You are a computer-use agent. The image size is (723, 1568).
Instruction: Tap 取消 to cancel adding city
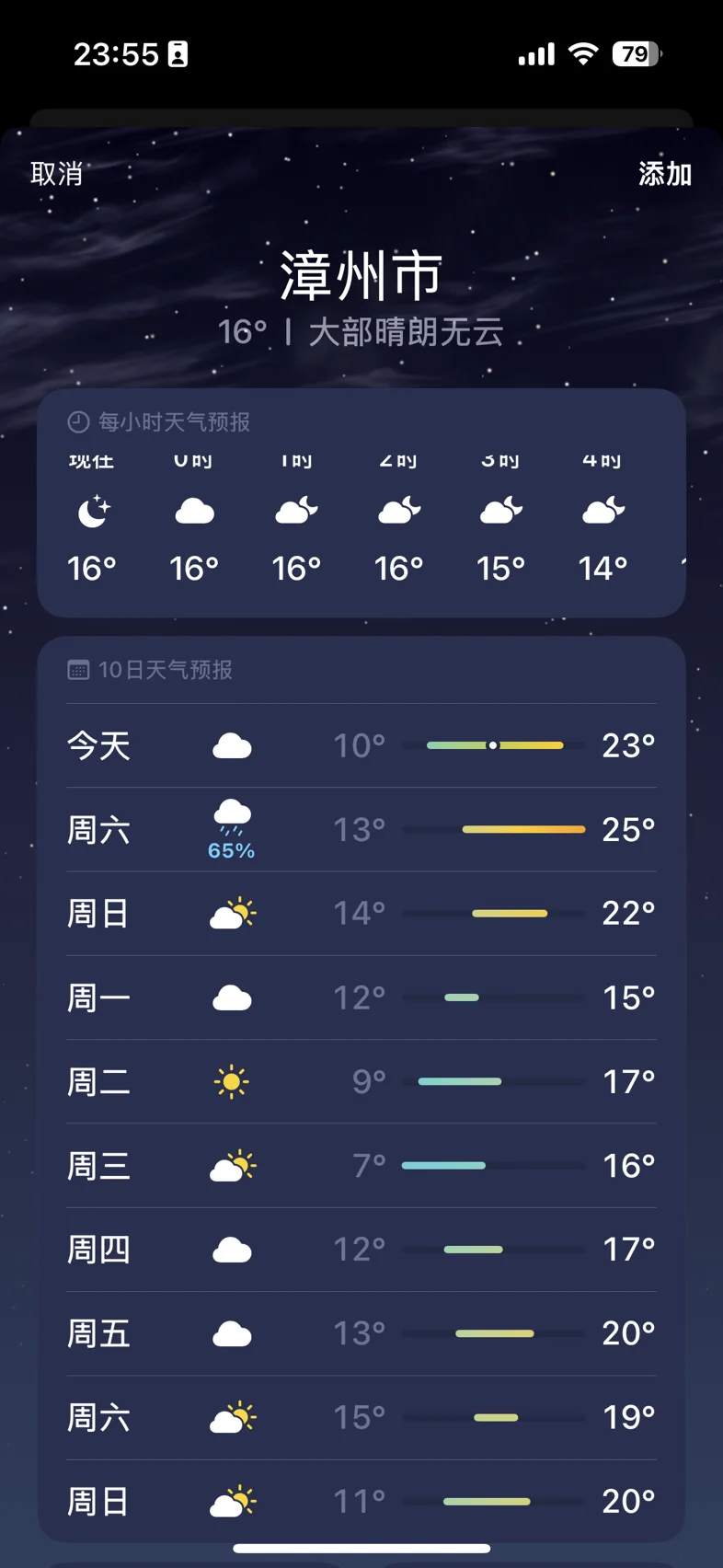(57, 174)
